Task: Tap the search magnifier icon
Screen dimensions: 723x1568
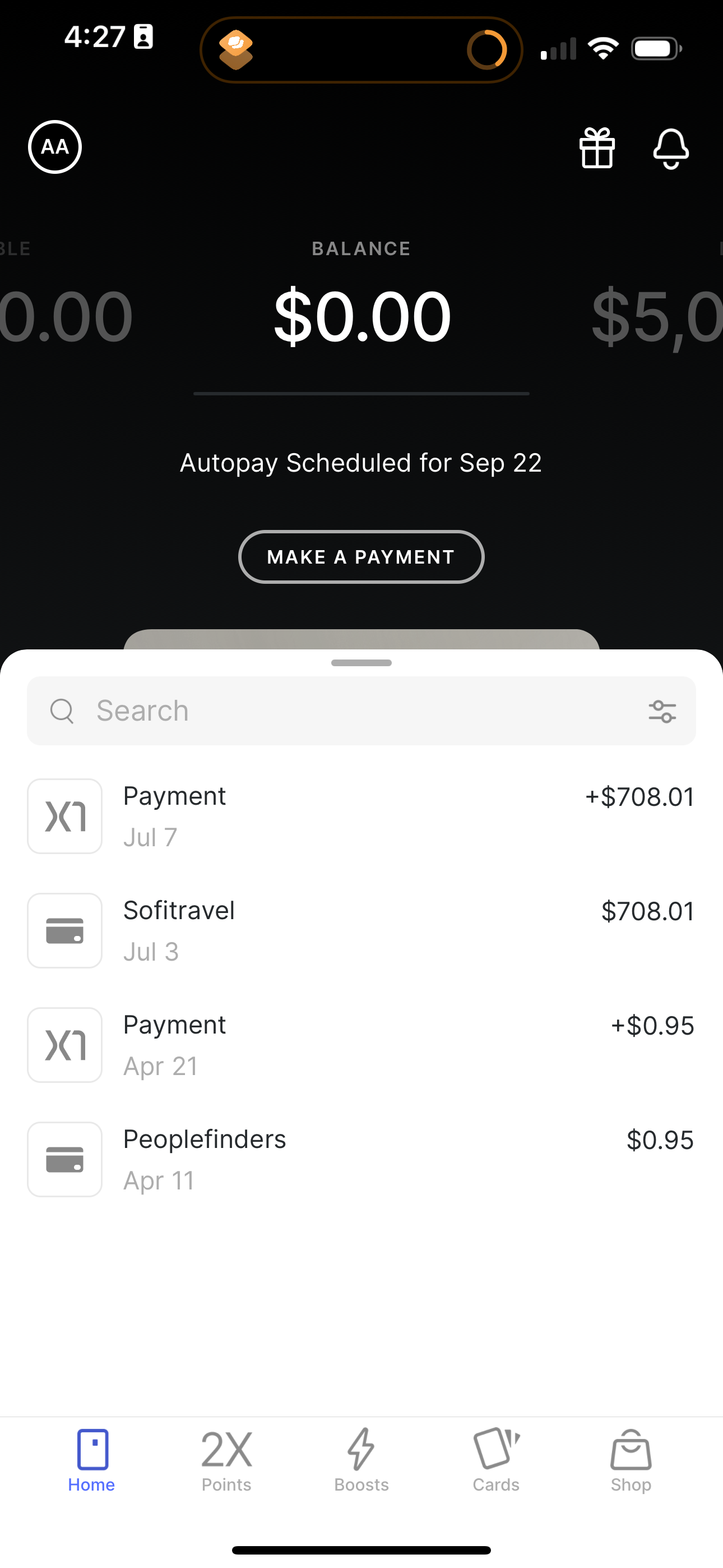Action: [x=62, y=711]
